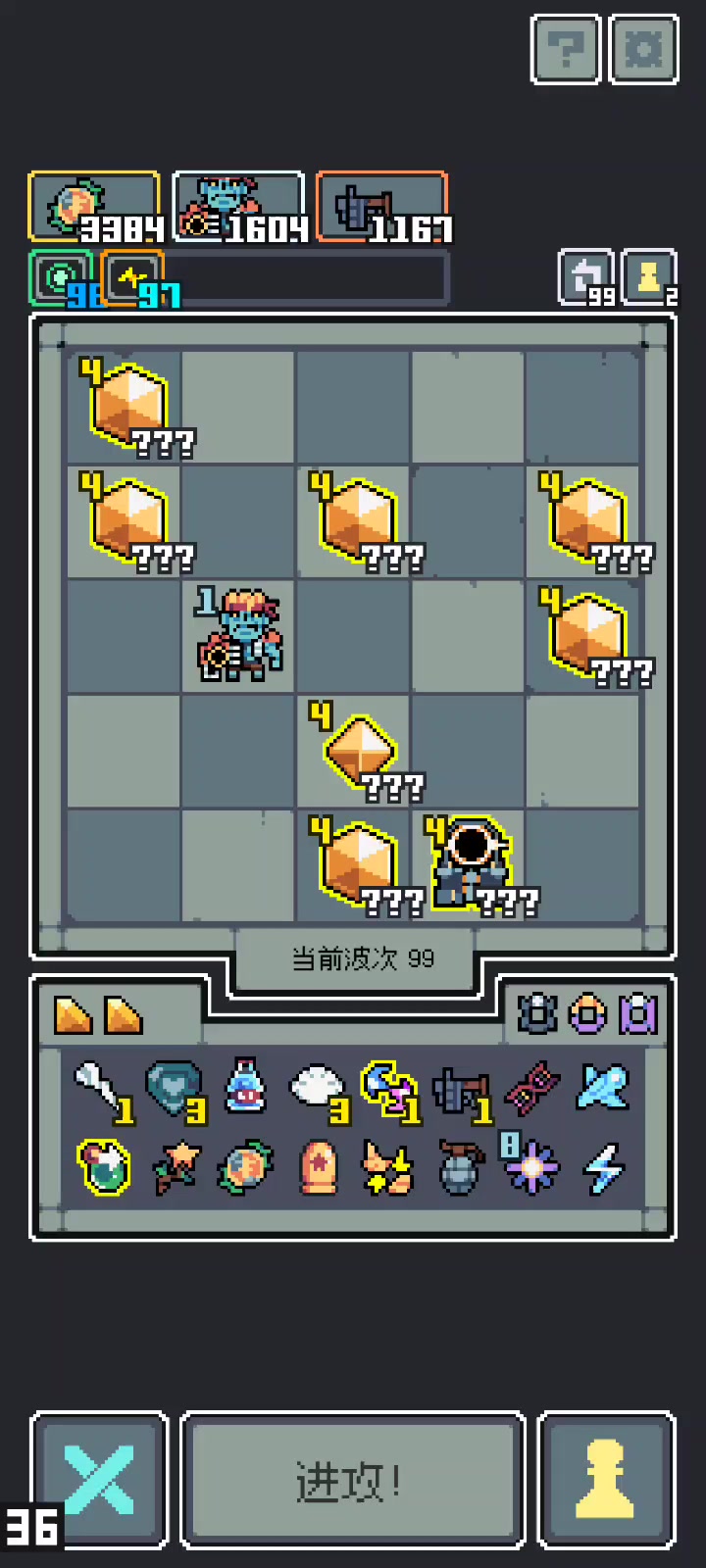Screen dimensions: 706x1568
Task: Open the help question mark button
Action: [x=565, y=49]
